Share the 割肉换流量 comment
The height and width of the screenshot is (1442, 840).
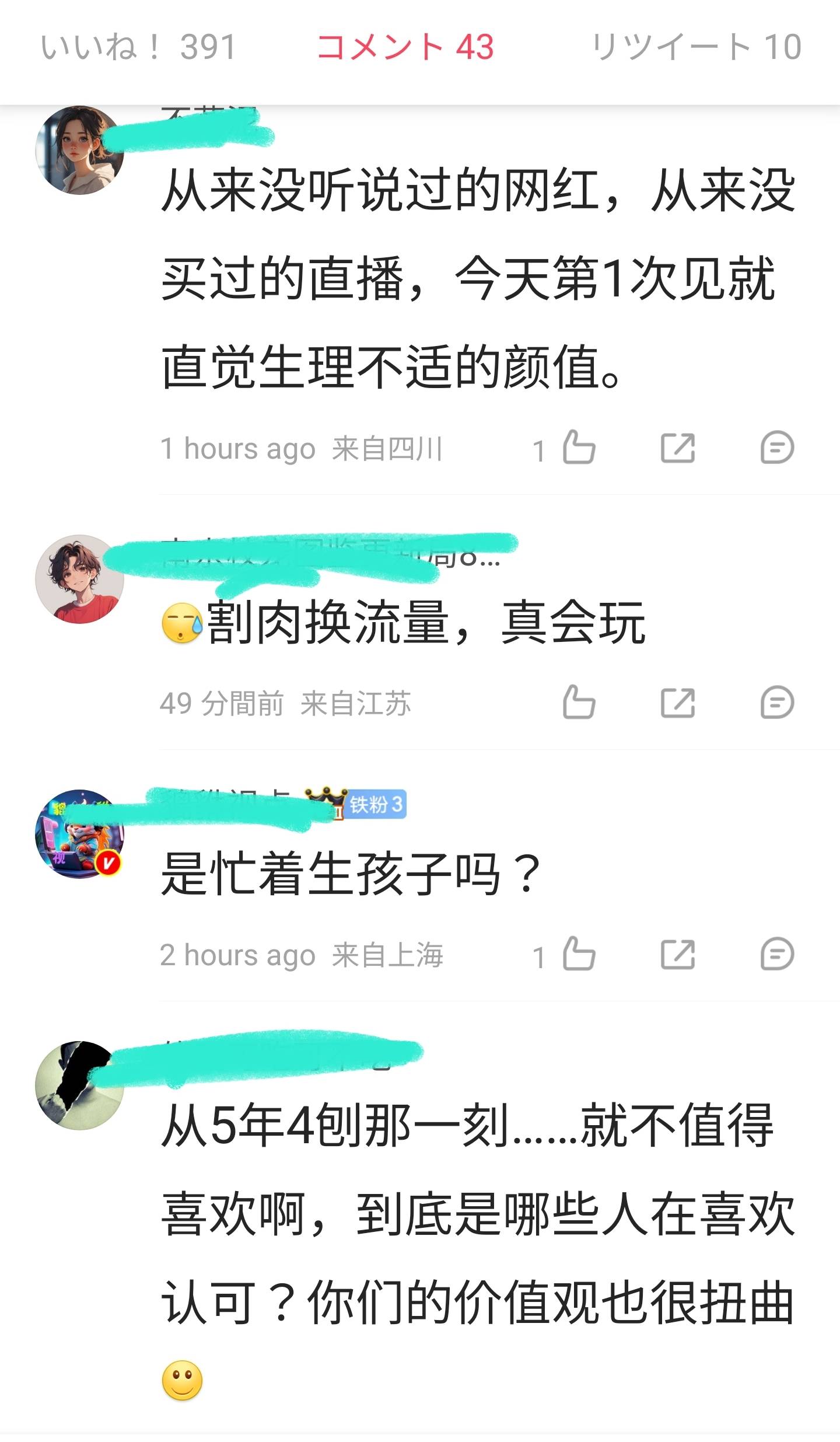point(677,702)
